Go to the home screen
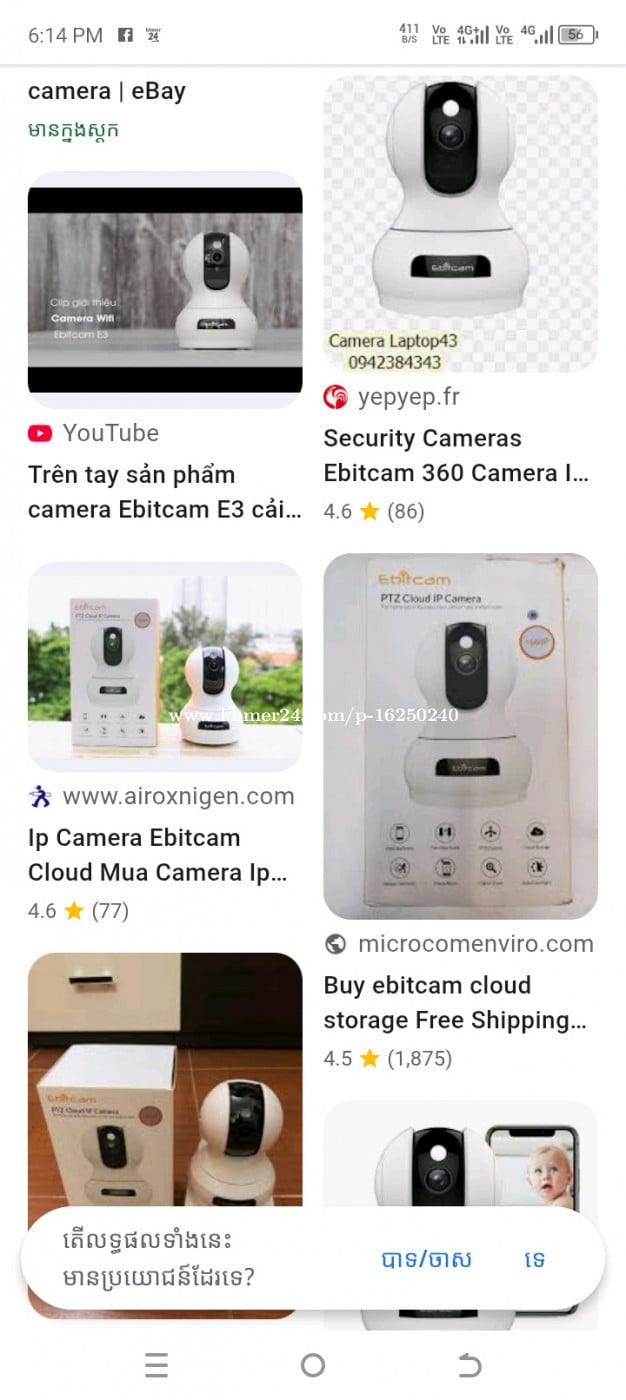This screenshot has height=1400, width=626. [313, 1364]
